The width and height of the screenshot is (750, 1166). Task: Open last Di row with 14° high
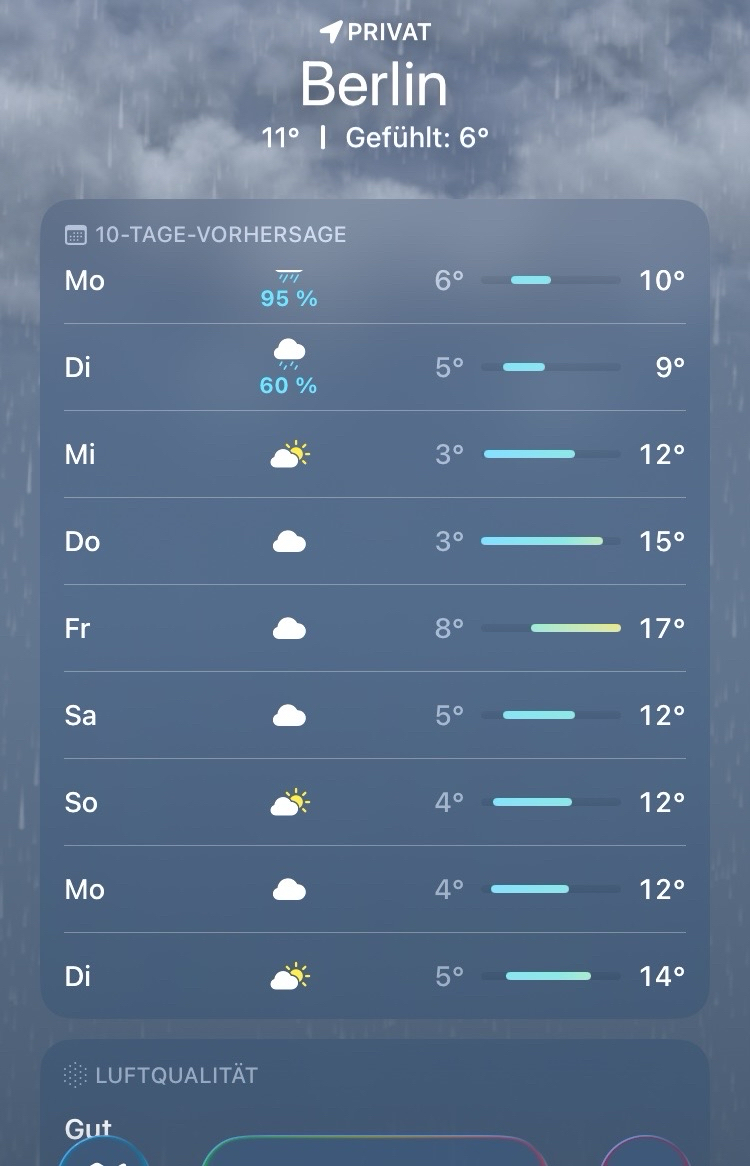click(x=374, y=977)
